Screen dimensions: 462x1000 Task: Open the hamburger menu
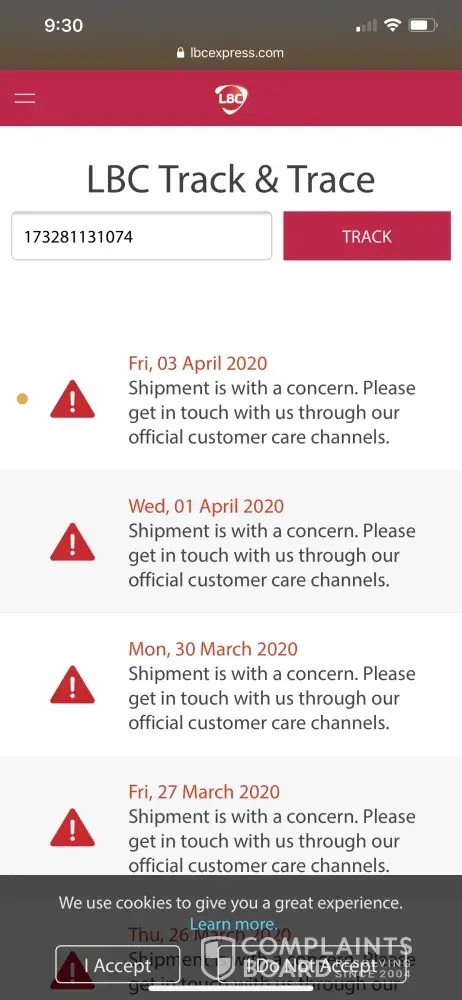[25, 98]
